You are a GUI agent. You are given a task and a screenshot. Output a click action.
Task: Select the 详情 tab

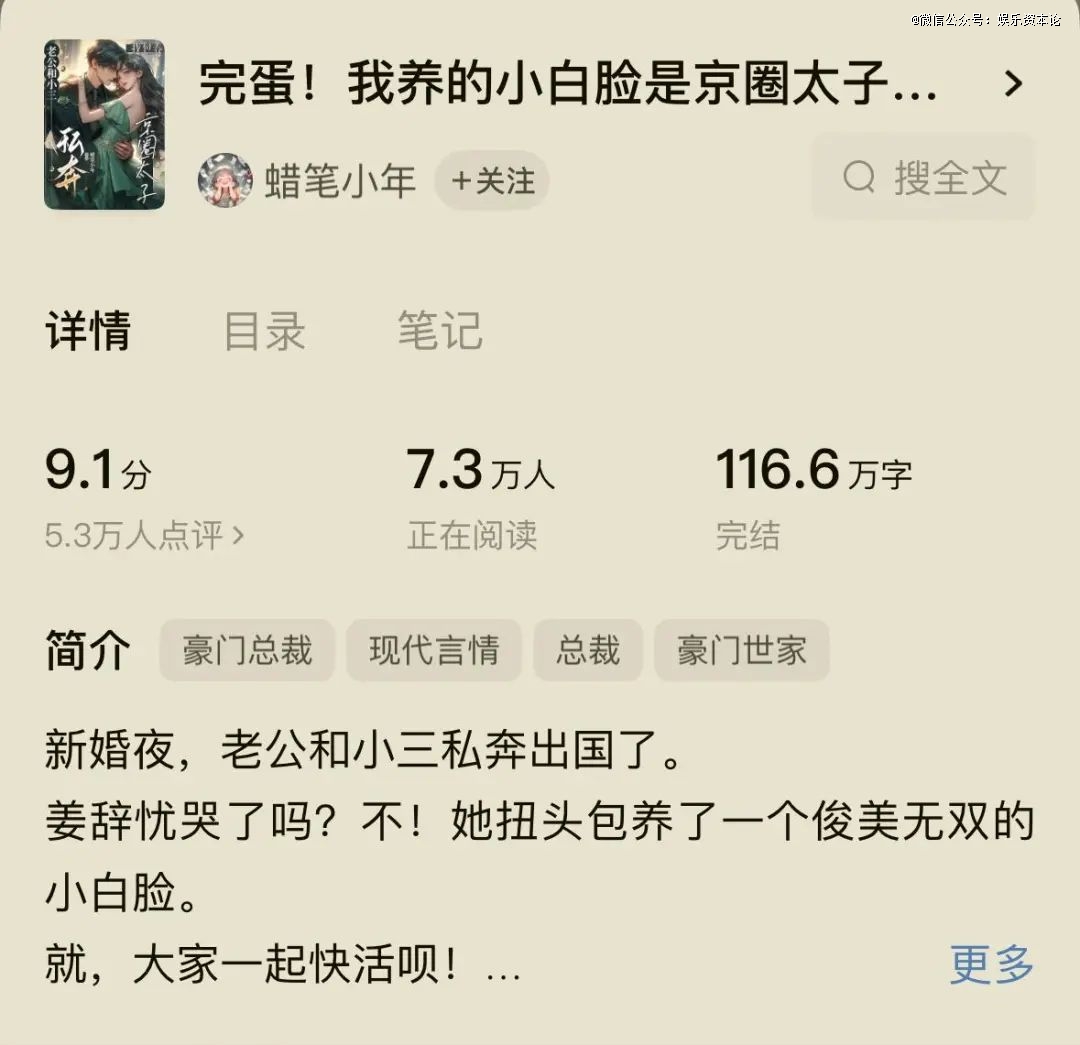click(88, 331)
